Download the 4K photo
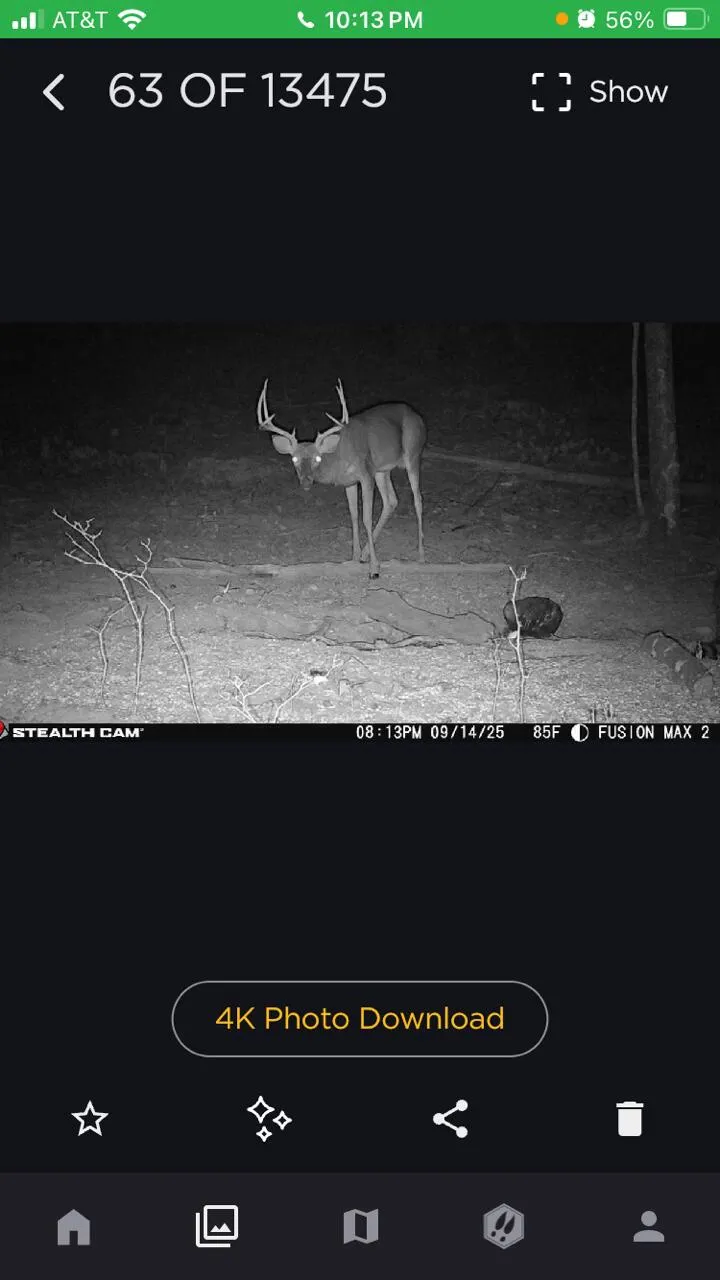720x1280 pixels. [360, 1019]
